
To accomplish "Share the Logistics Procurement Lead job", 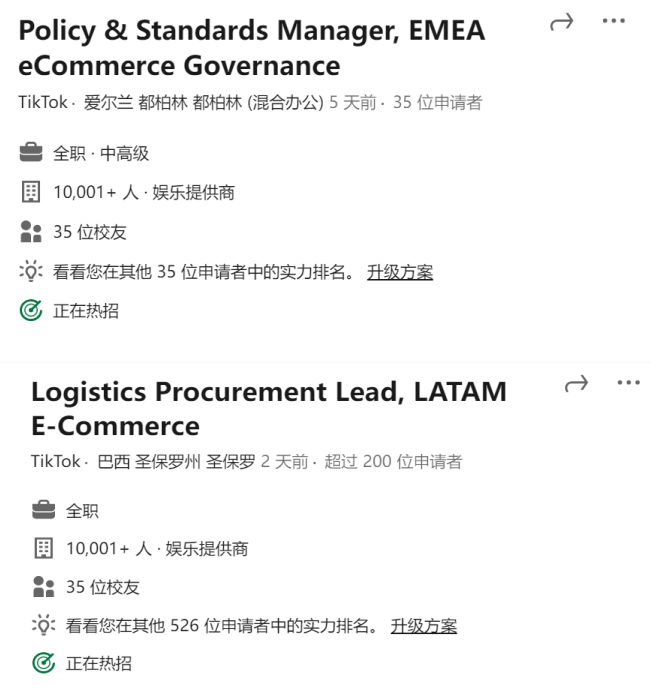I will point(576,383).
